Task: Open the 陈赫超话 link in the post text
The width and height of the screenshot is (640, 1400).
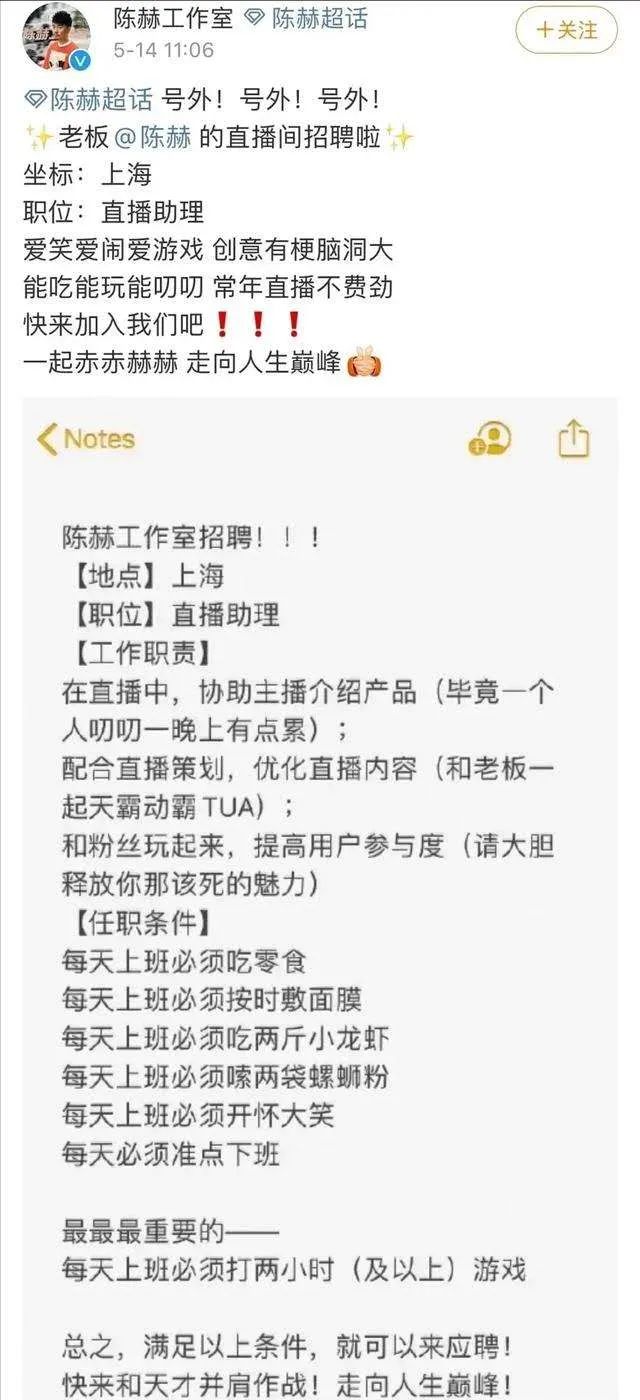Action: coord(88,99)
